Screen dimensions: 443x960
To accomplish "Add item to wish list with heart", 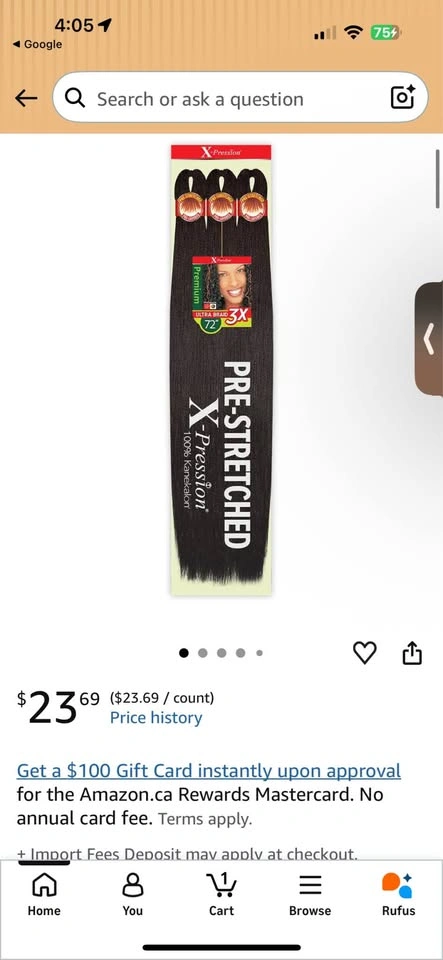I will coord(365,653).
